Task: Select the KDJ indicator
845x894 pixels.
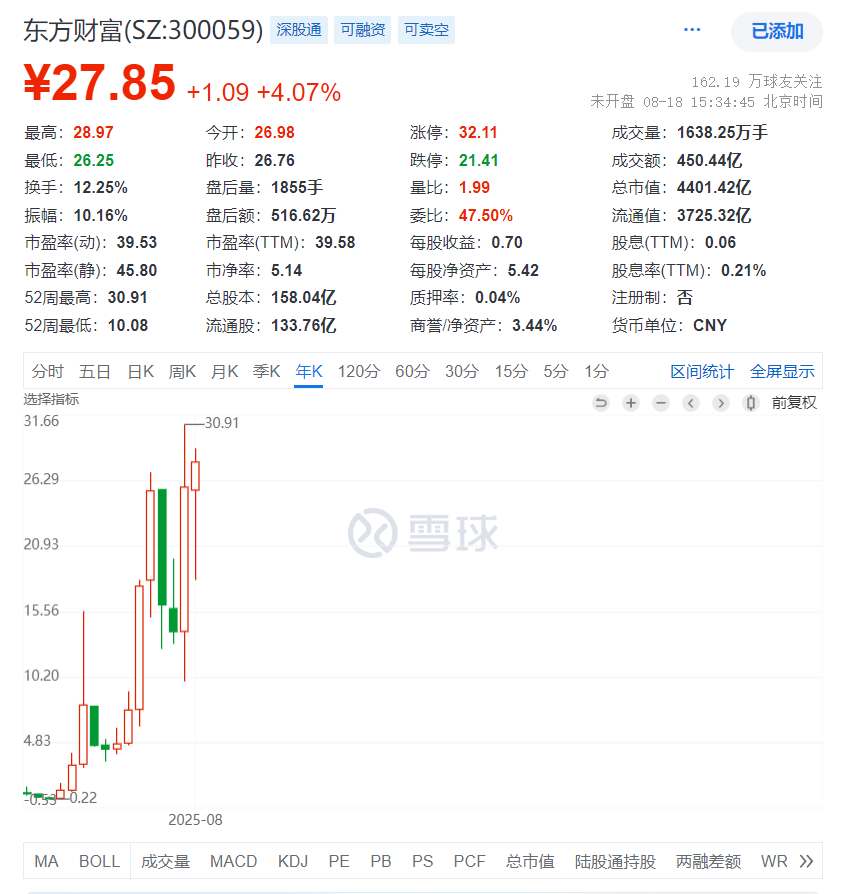Action: click(x=293, y=861)
